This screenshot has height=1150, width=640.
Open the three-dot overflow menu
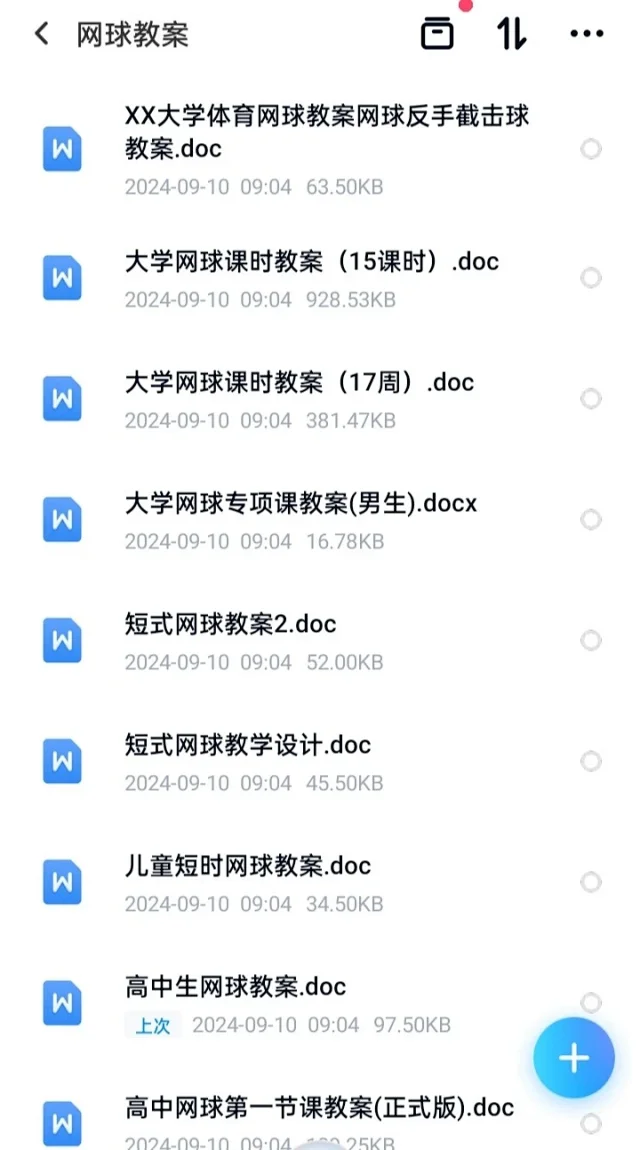click(x=586, y=34)
